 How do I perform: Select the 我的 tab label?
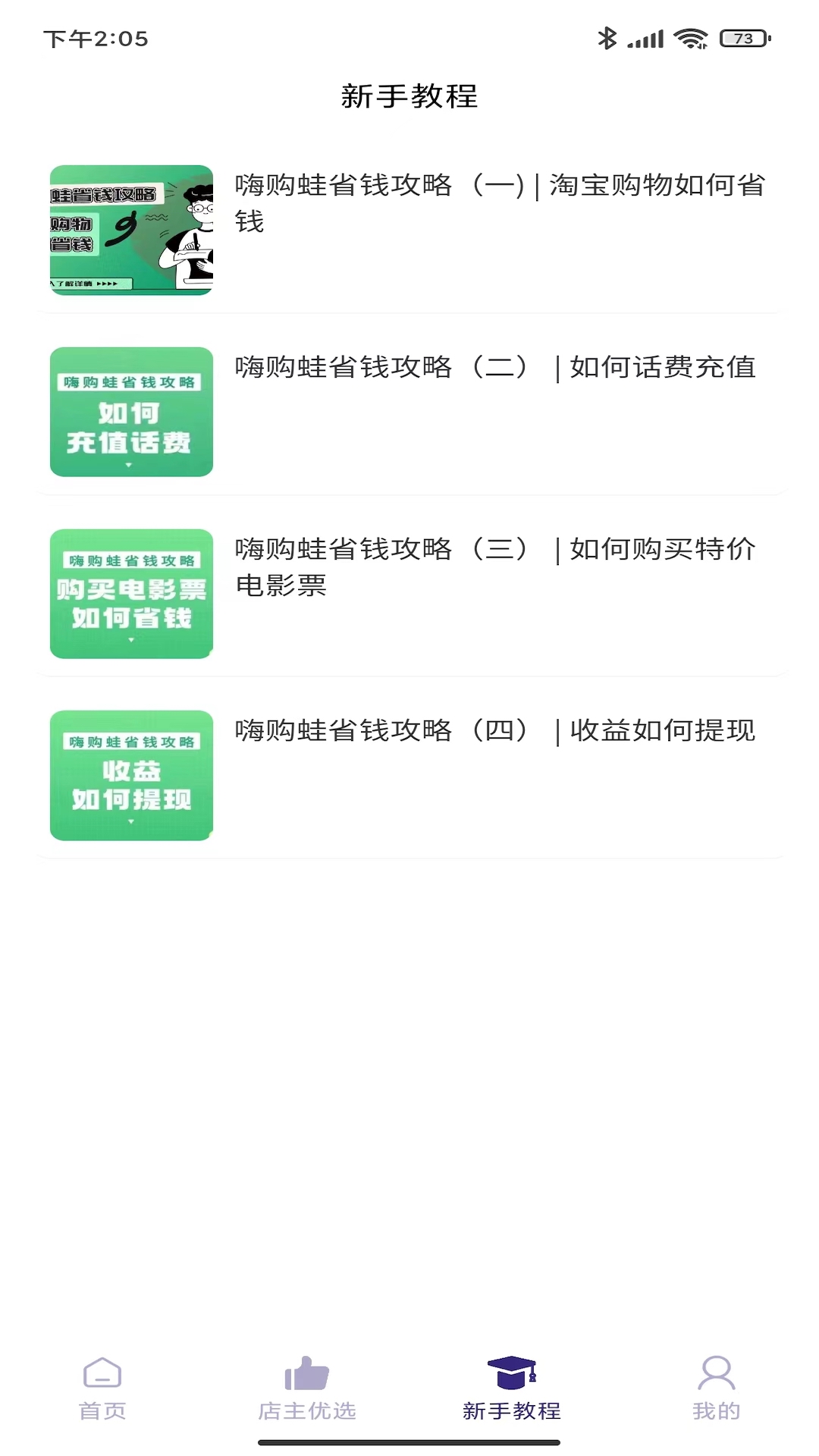(x=714, y=1410)
